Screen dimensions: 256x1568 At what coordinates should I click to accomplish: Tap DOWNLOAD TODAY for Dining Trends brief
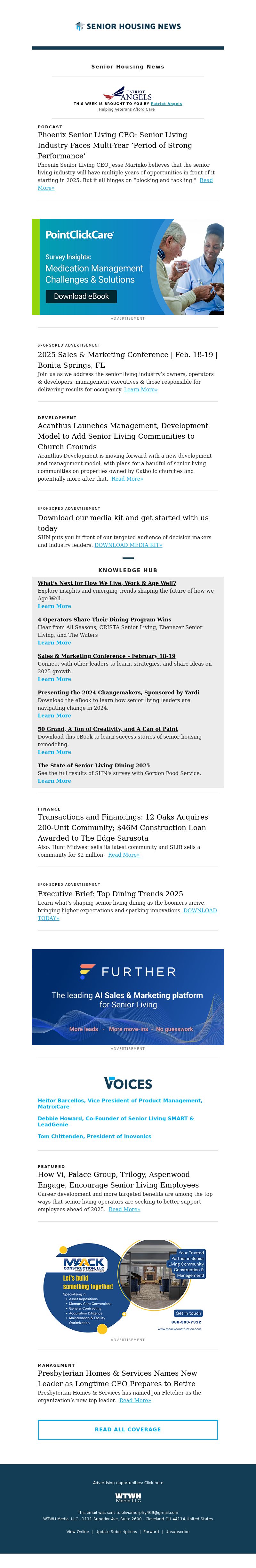(x=199, y=911)
